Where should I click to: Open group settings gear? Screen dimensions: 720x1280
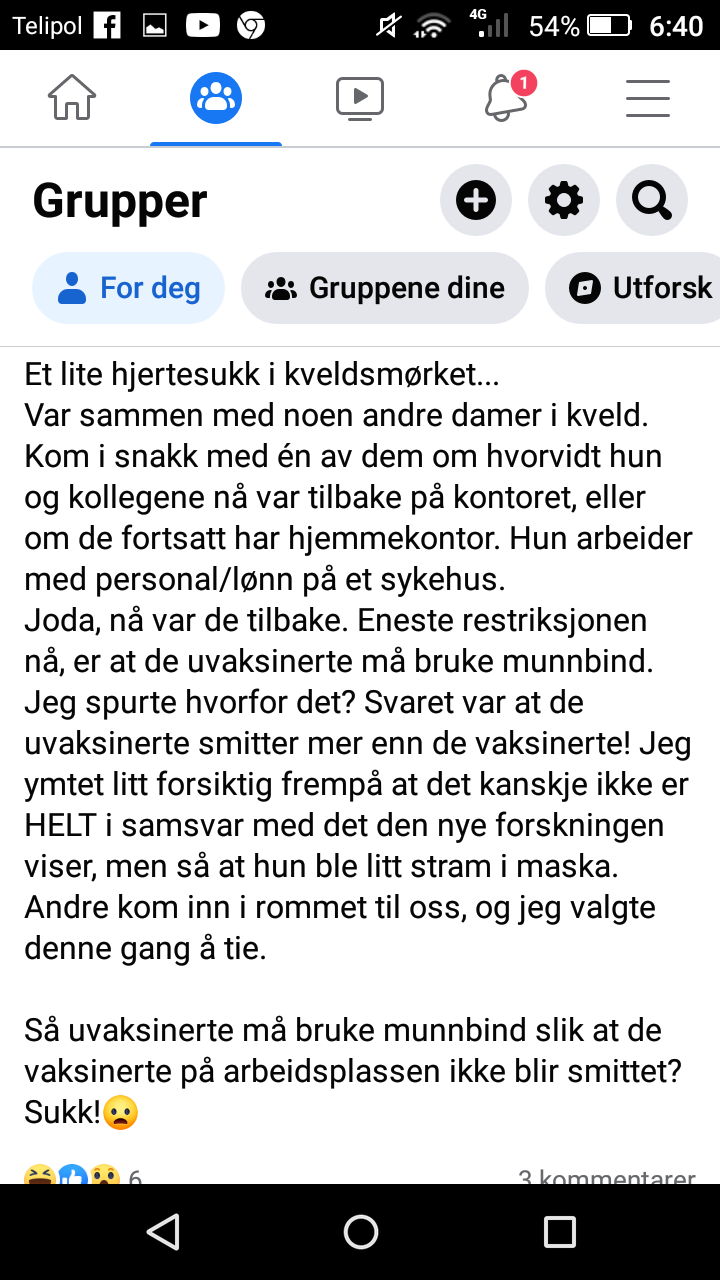point(564,202)
